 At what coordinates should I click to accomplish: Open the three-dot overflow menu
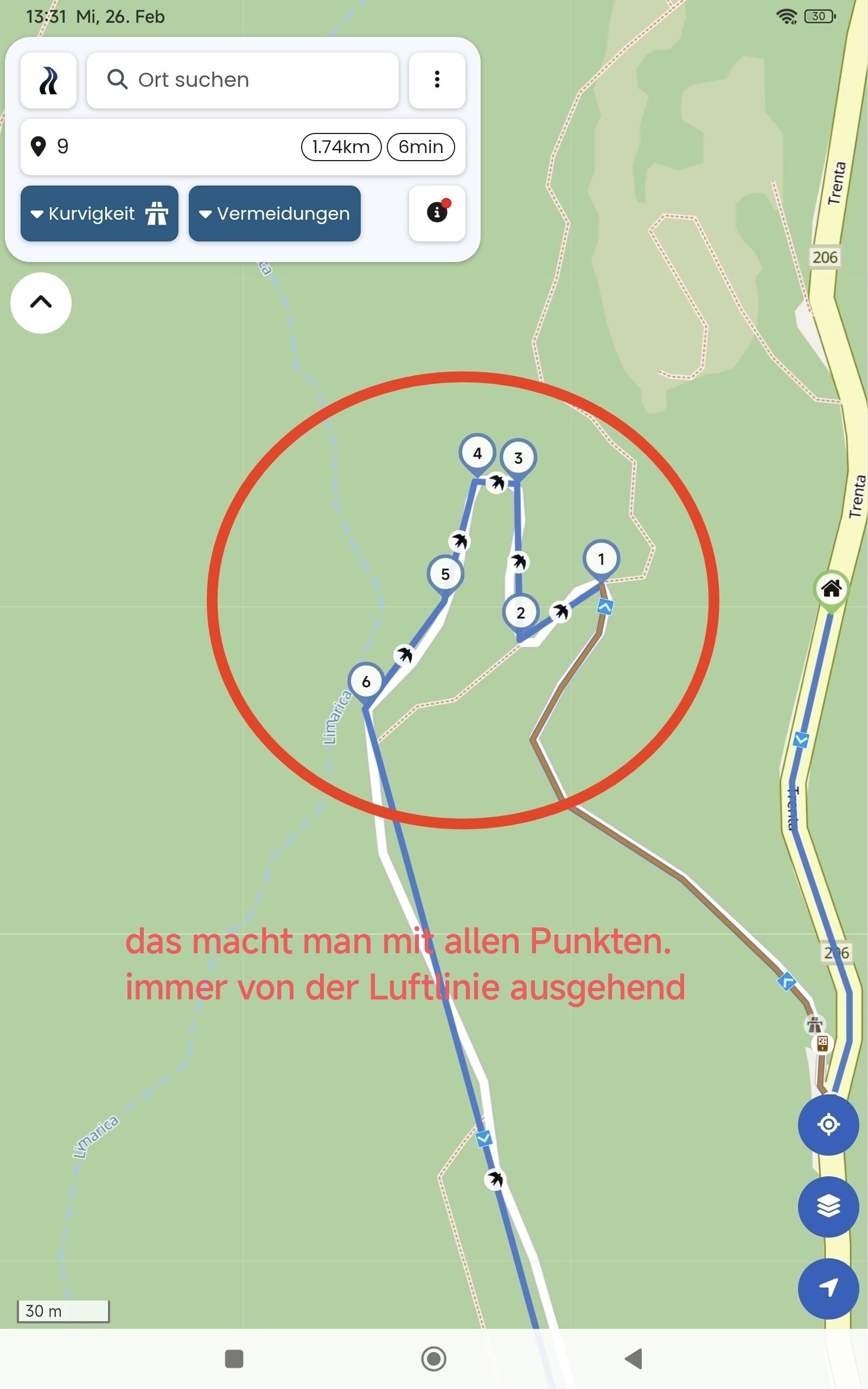click(437, 80)
